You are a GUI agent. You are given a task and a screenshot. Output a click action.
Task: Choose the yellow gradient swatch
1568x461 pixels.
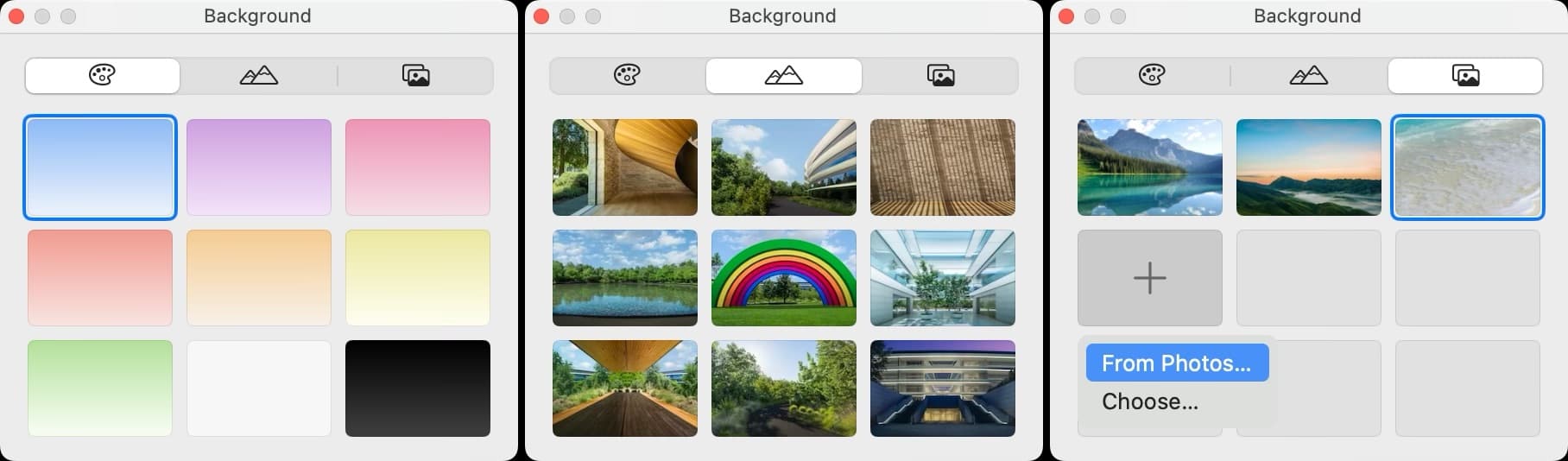pos(418,278)
